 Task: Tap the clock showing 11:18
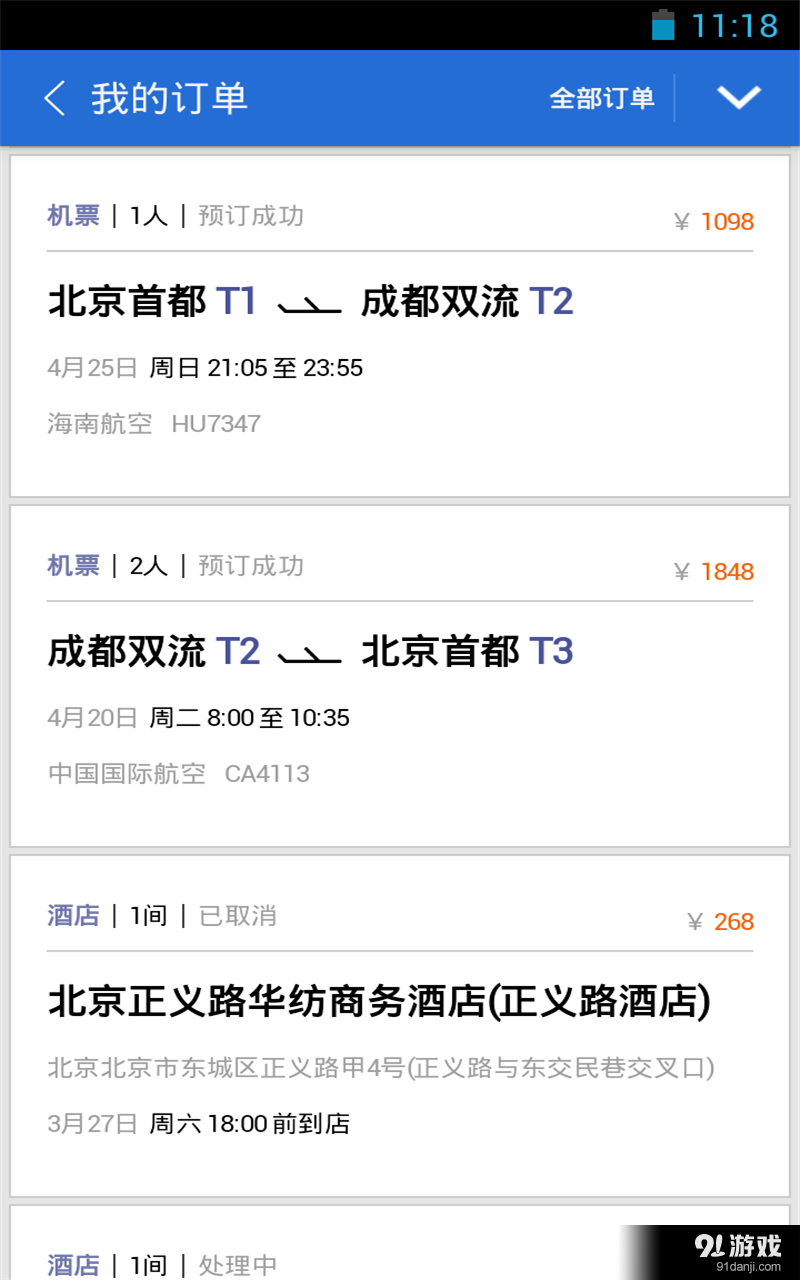click(x=736, y=26)
